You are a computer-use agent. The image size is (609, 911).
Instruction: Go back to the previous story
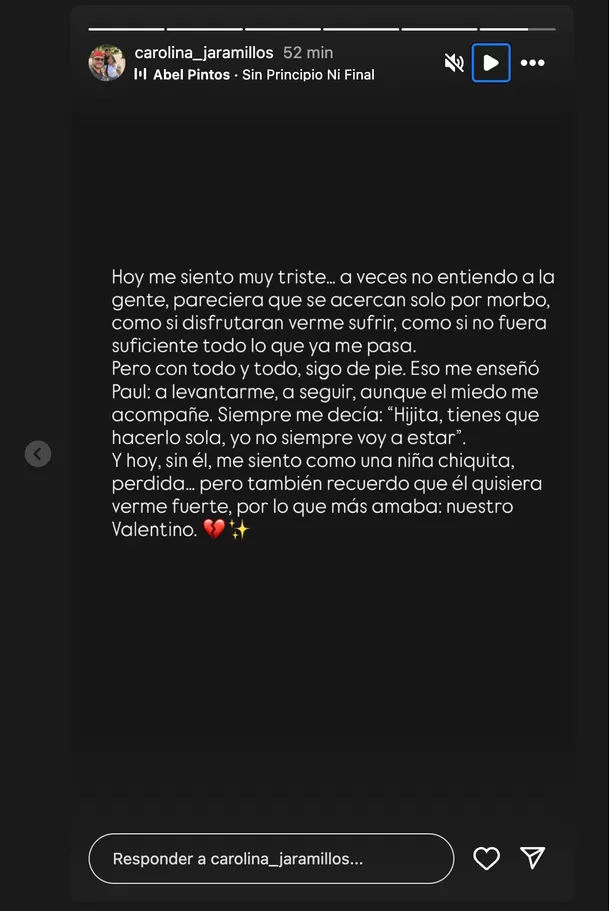[x=38, y=454]
